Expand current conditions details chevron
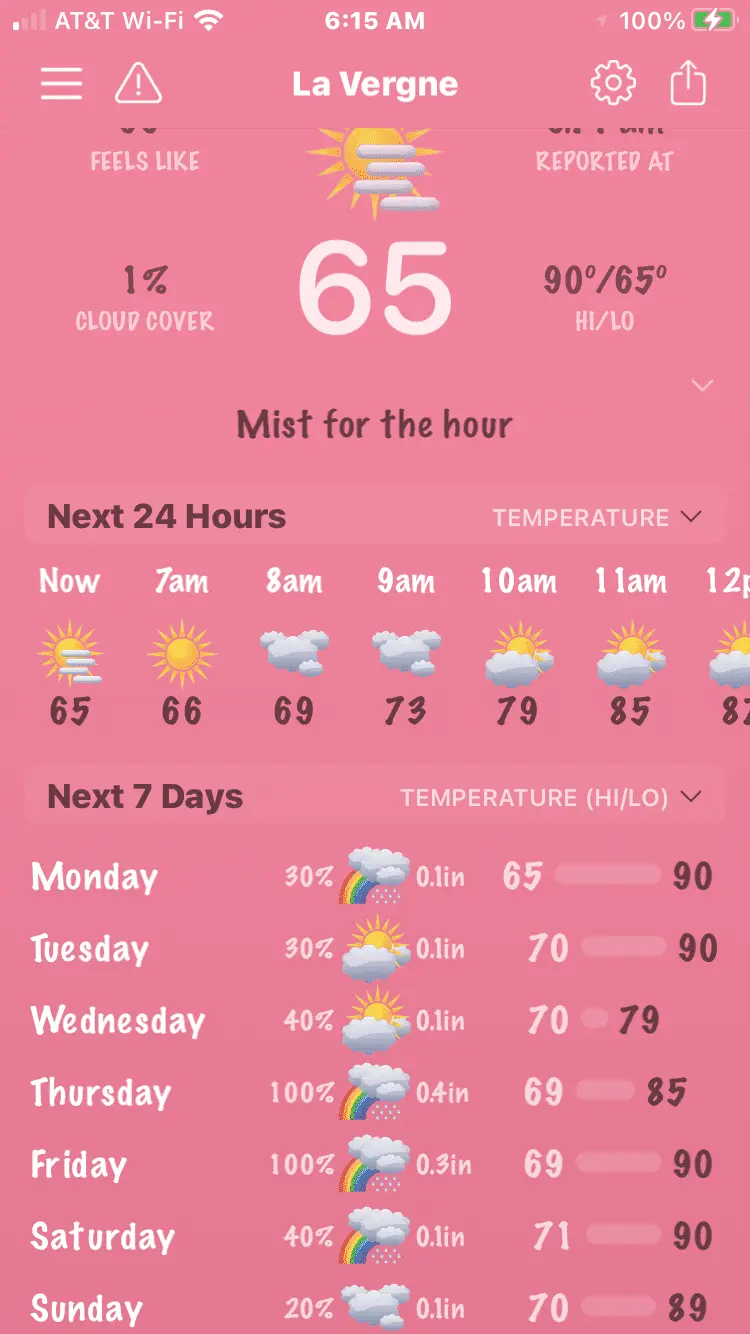Screen dimensions: 750x1334 click(x=703, y=386)
